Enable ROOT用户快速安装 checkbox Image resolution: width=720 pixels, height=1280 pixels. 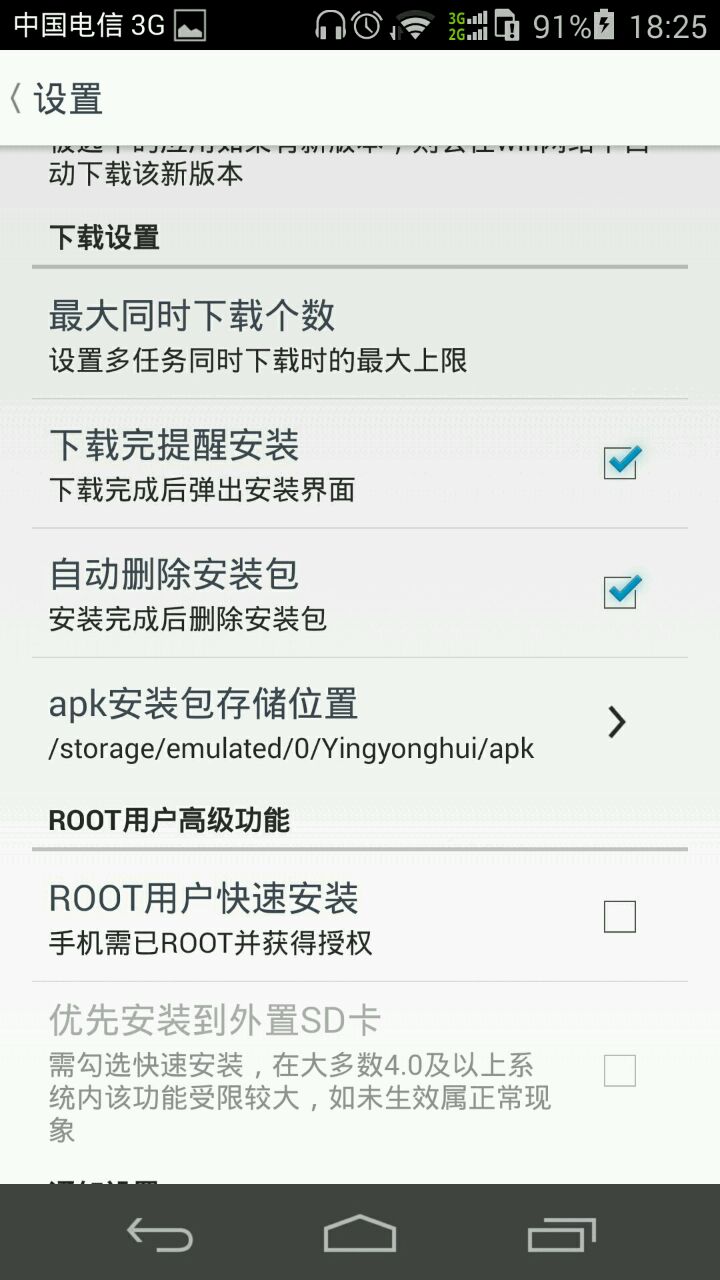click(620, 916)
